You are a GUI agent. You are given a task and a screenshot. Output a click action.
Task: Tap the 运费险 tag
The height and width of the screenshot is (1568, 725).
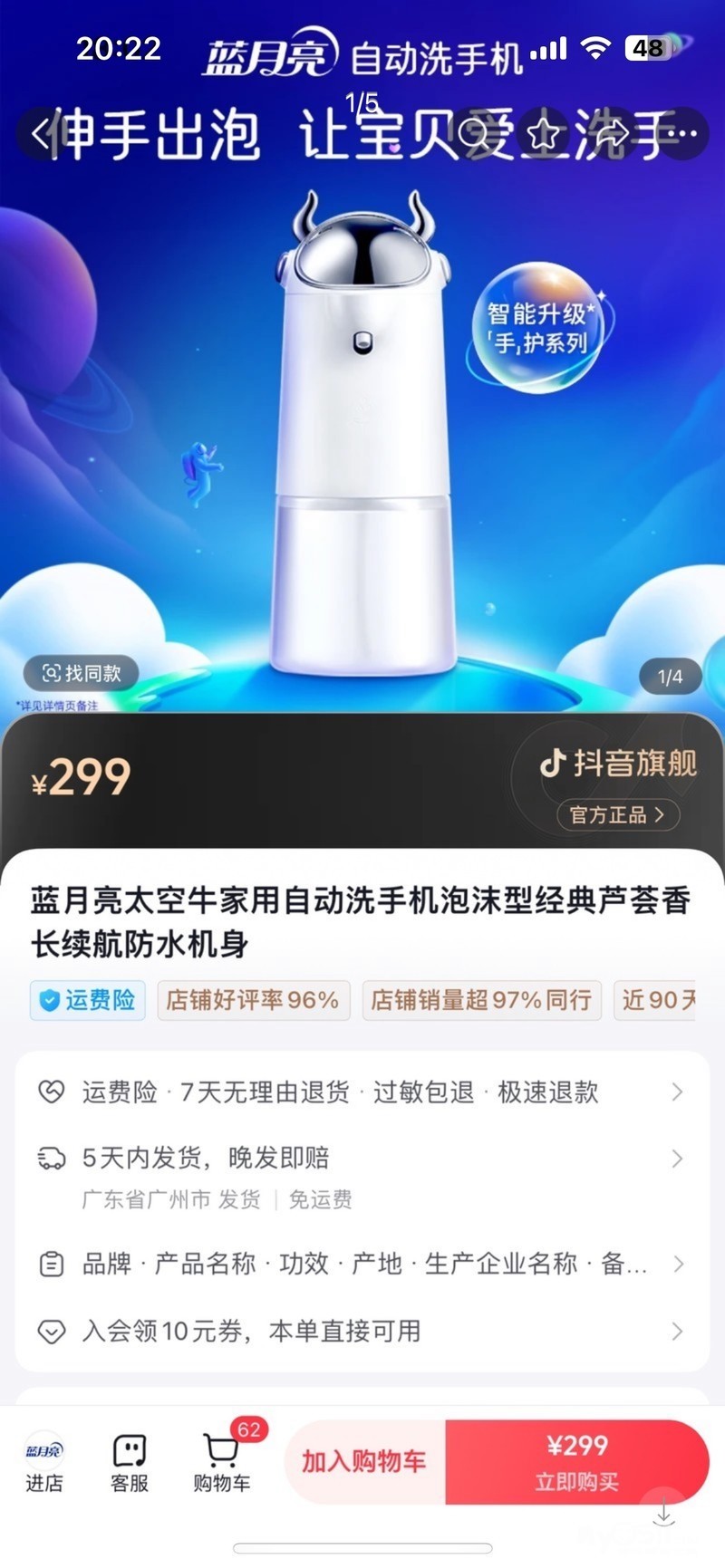tap(88, 1000)
